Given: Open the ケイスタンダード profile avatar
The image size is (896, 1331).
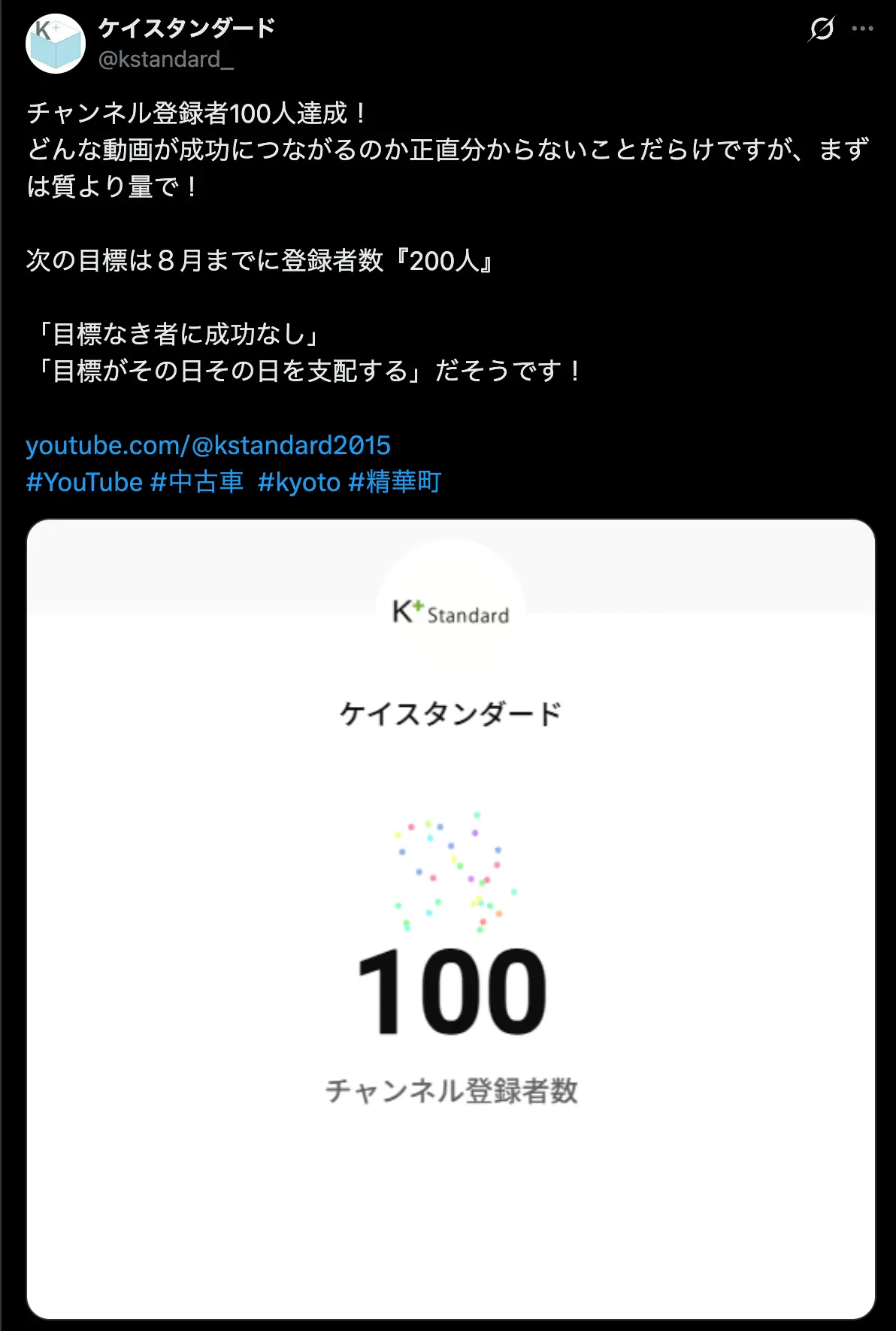Looking at the screenshot, I should tap(56, 44).
